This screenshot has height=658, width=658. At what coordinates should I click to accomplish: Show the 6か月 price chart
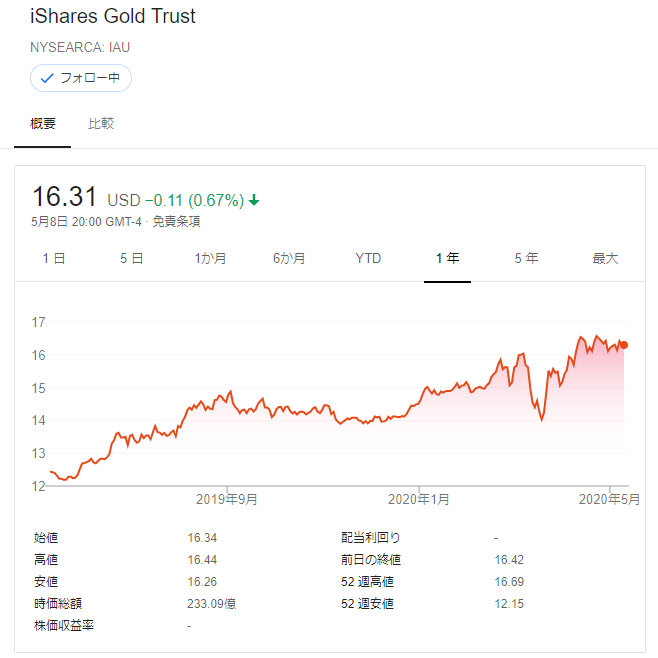coord(289,258)
